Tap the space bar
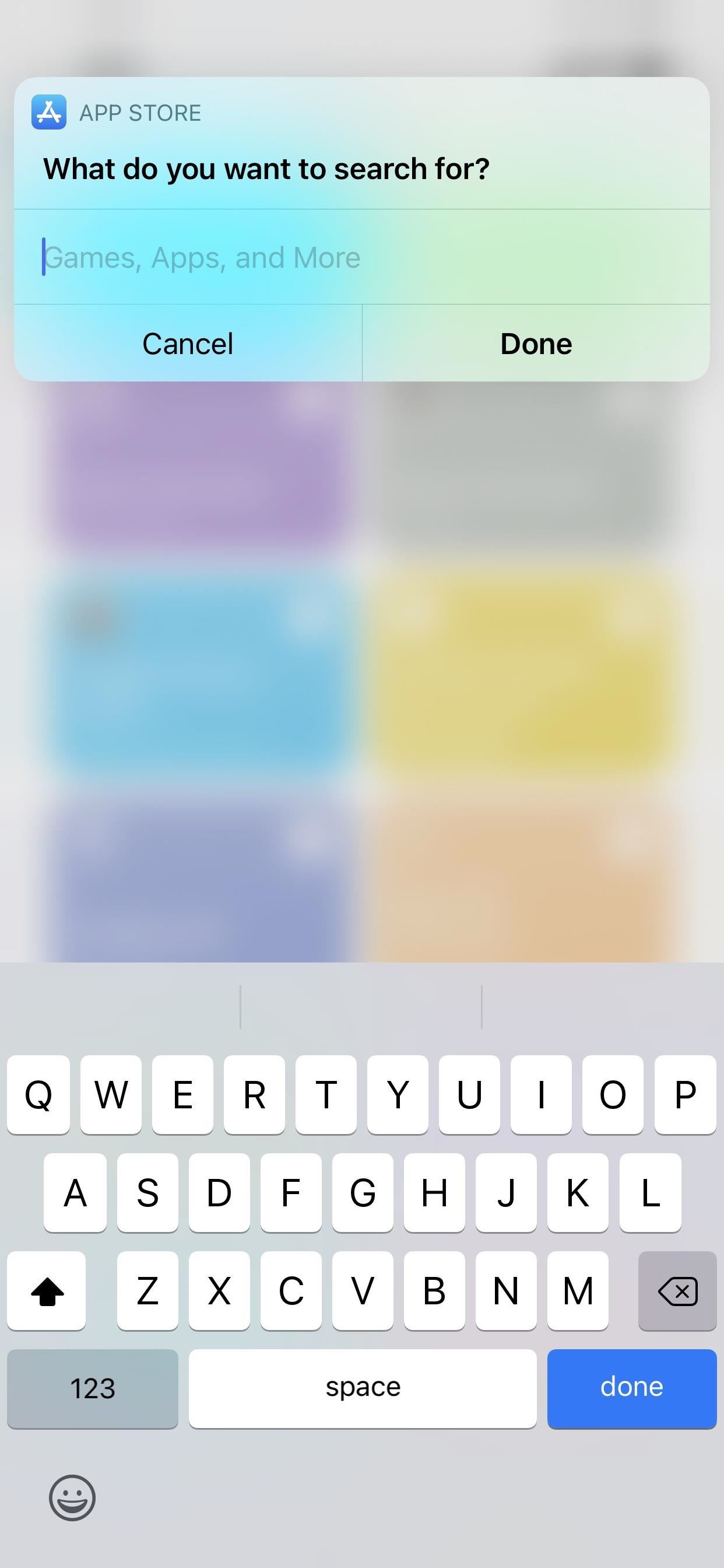Screen dimensions: 724x1568 363,1388
